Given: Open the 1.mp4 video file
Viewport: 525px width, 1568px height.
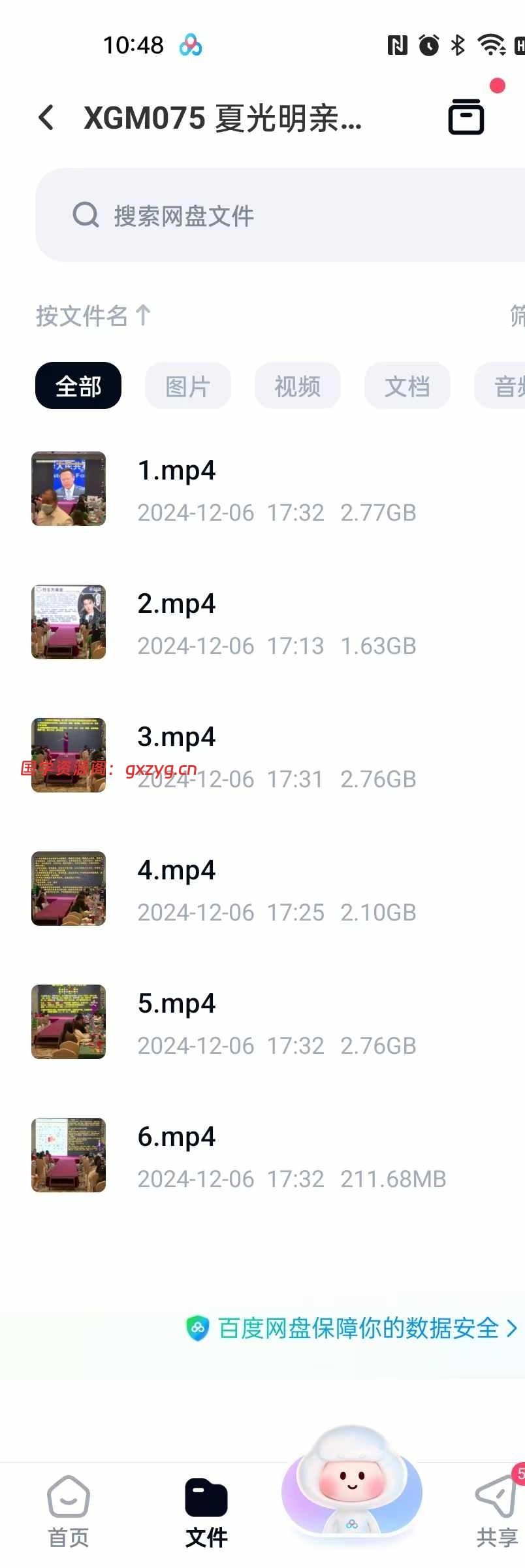Looking at the screenshot, I should (261, 489).
